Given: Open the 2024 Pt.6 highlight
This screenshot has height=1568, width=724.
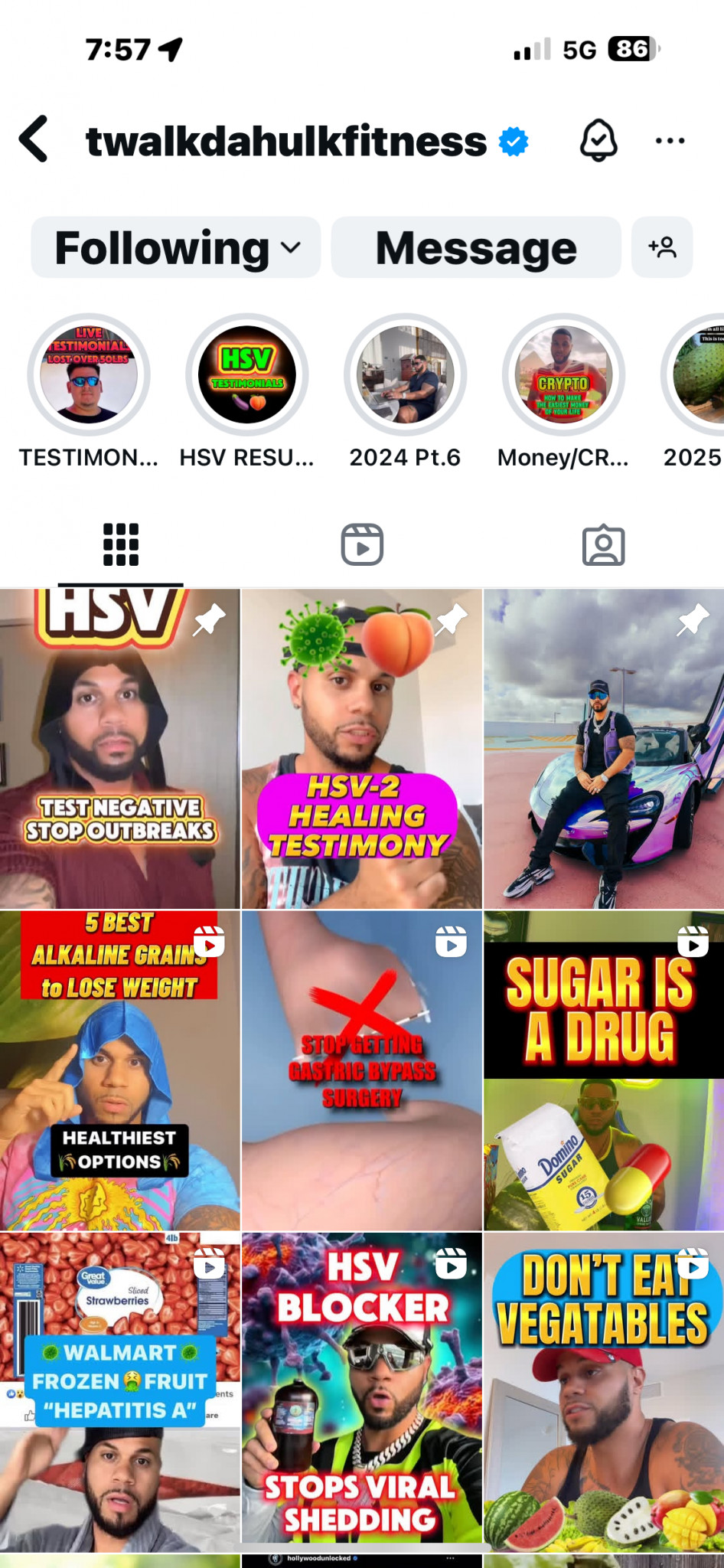Looking at the screenshot, I should 406,374.
